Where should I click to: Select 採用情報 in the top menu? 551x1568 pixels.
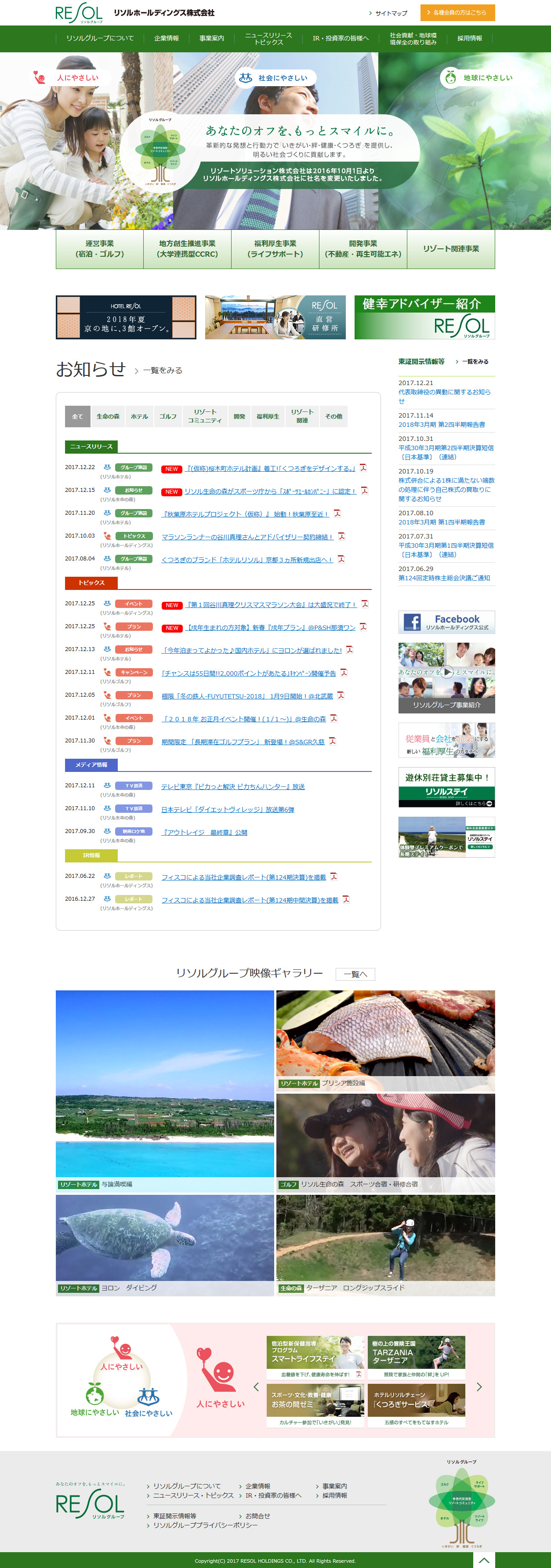pos(469,38)
